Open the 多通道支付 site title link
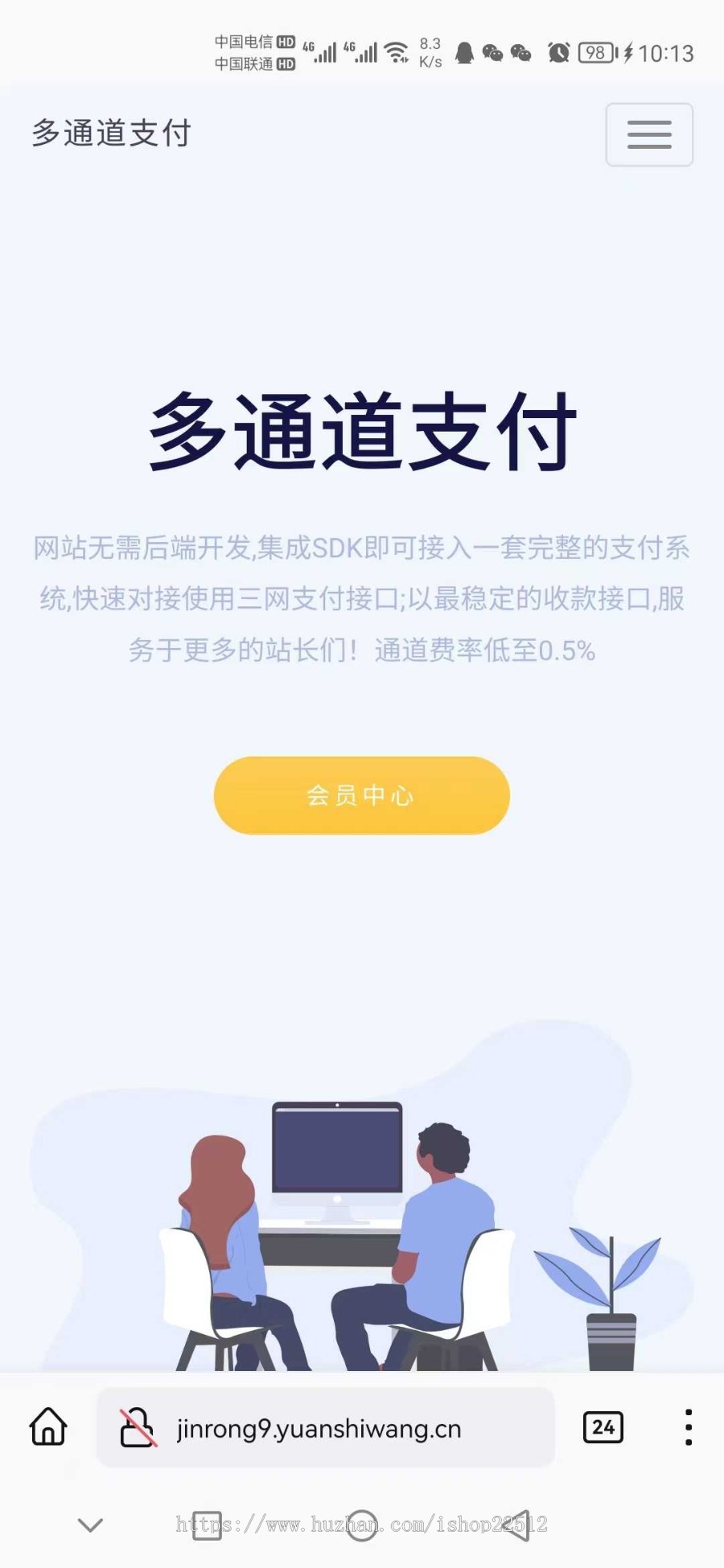This screenshot has width=724, height=1568. pyautogui.click(x=111, y=133)
